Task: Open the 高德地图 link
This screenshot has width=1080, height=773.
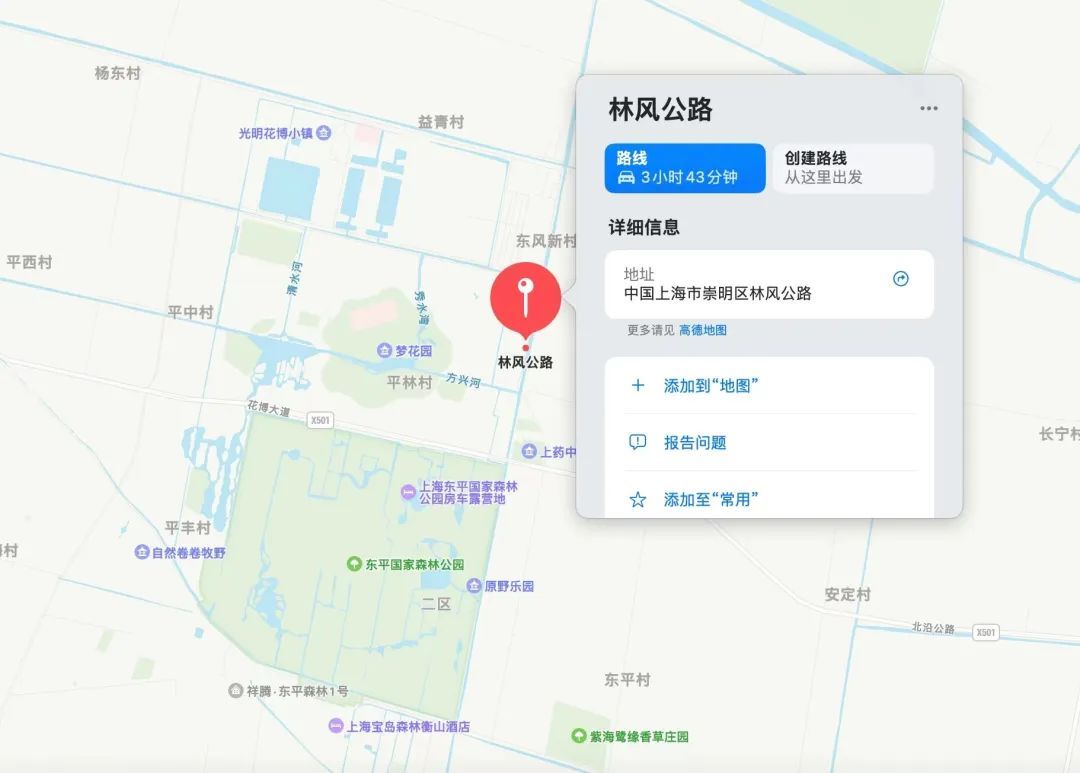Action: (x=703, y=330)
